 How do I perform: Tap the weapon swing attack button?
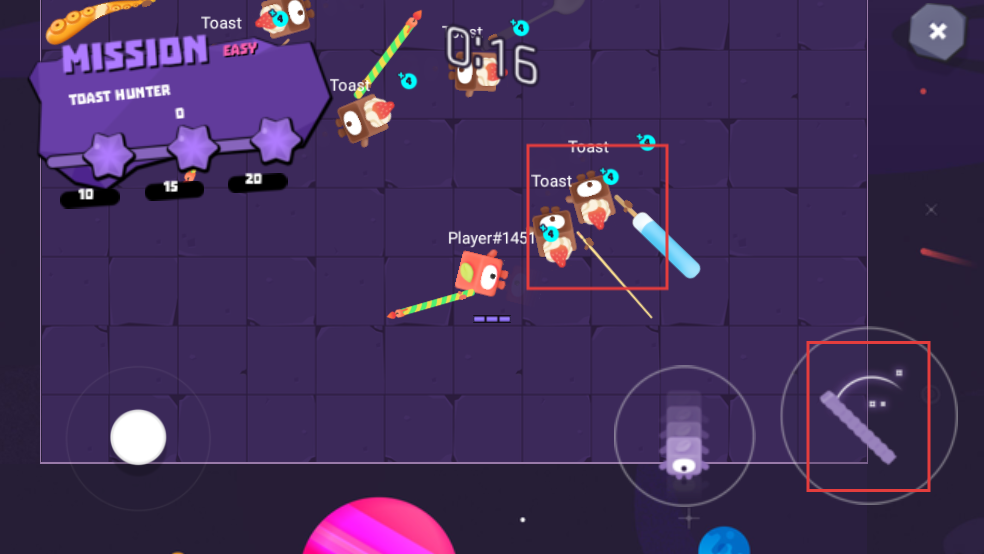(x=868, y=415)
